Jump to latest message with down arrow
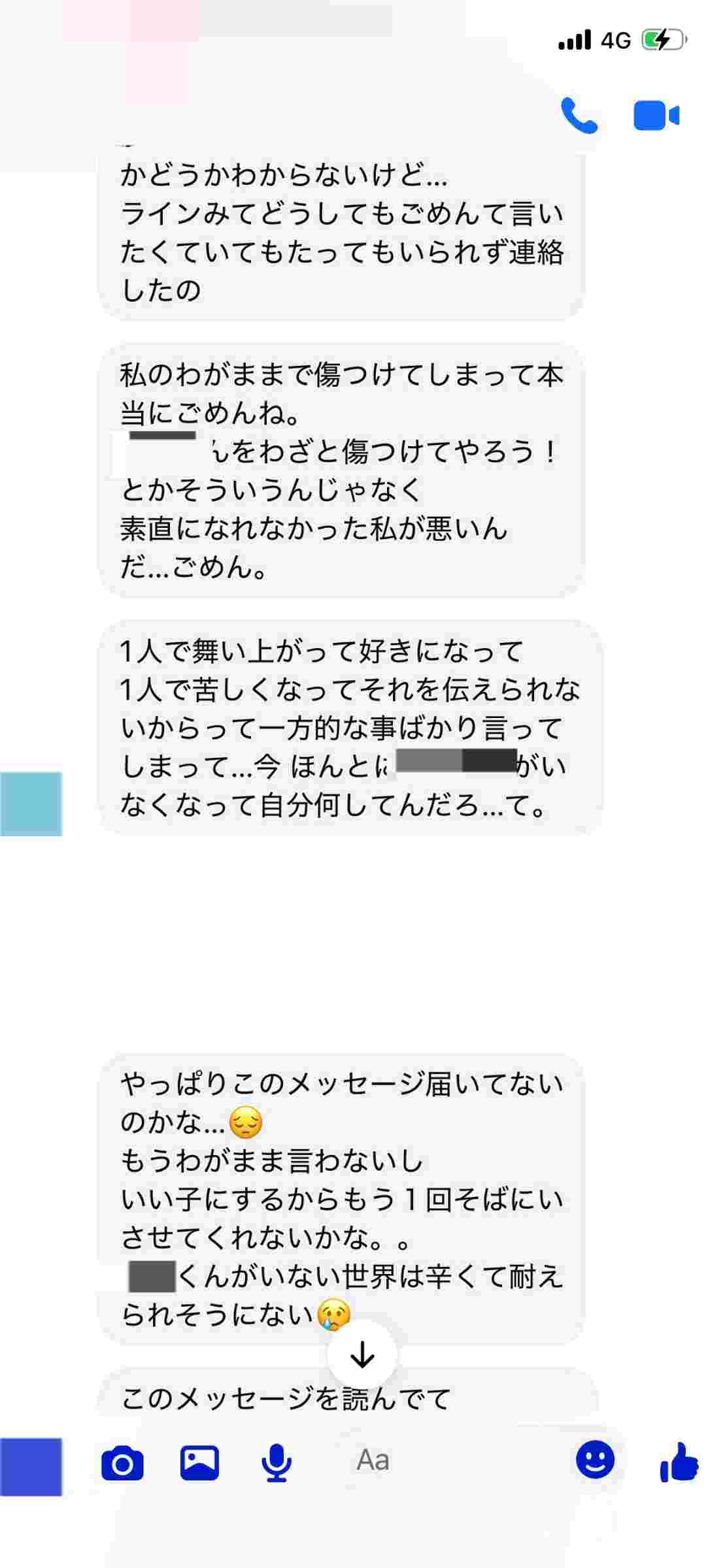725x1568 pixels. (x=362, y=1354)
